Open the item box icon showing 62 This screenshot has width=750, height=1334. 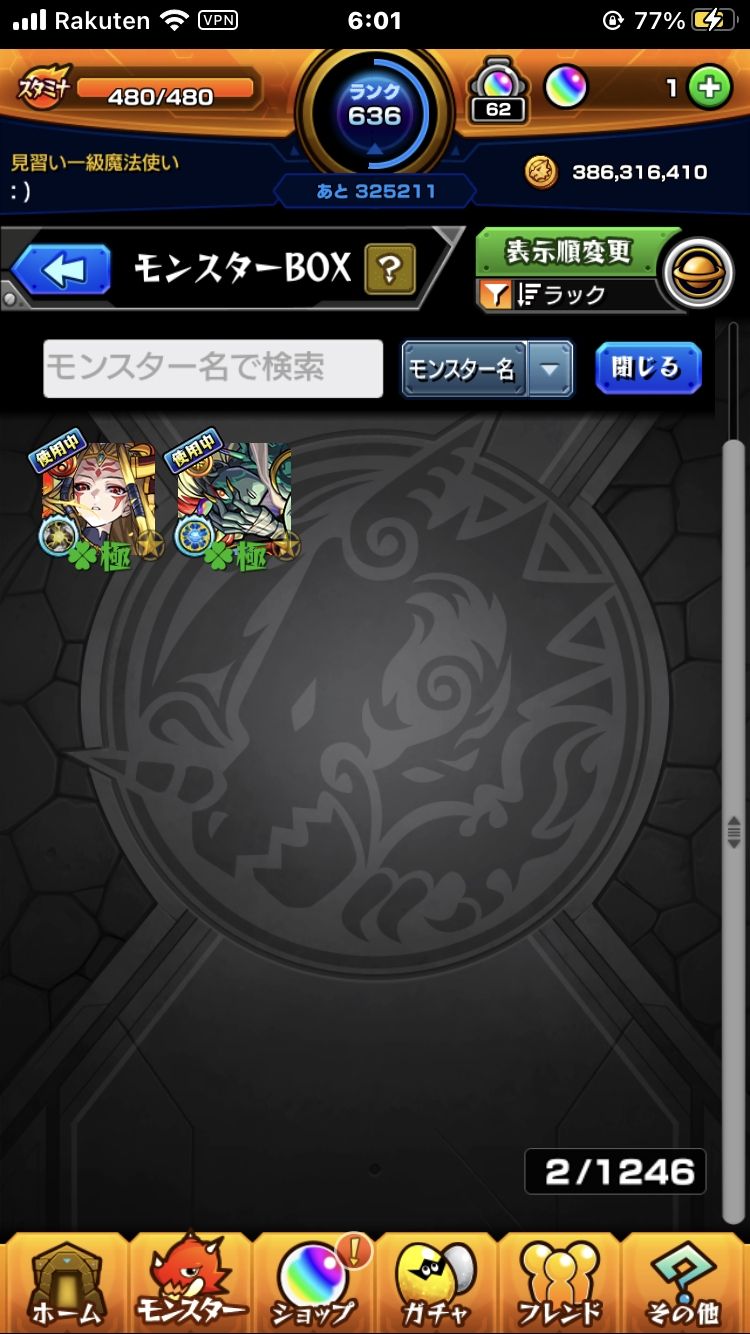coord(498,90)
